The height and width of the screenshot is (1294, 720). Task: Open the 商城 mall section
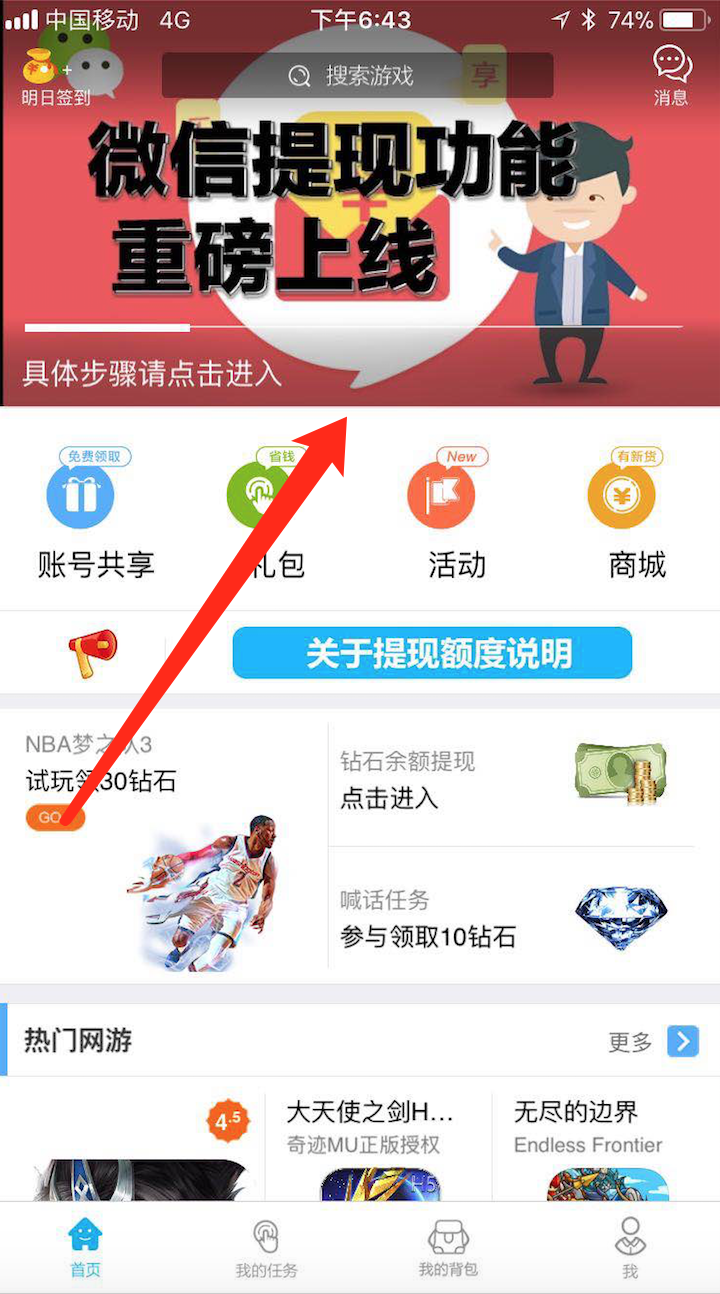click(636, 515)
